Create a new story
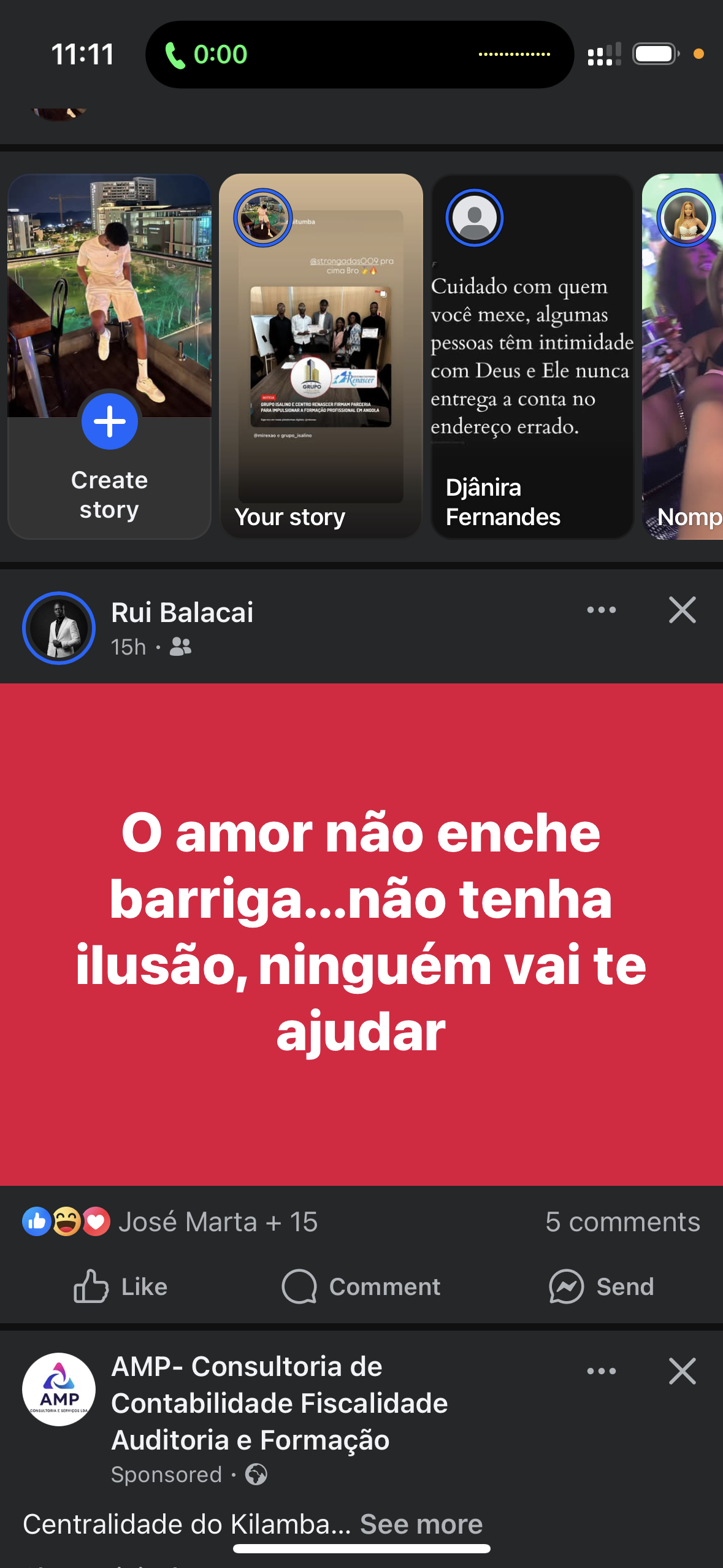This screenshot has width=723, height=1568. click(109, 422)
